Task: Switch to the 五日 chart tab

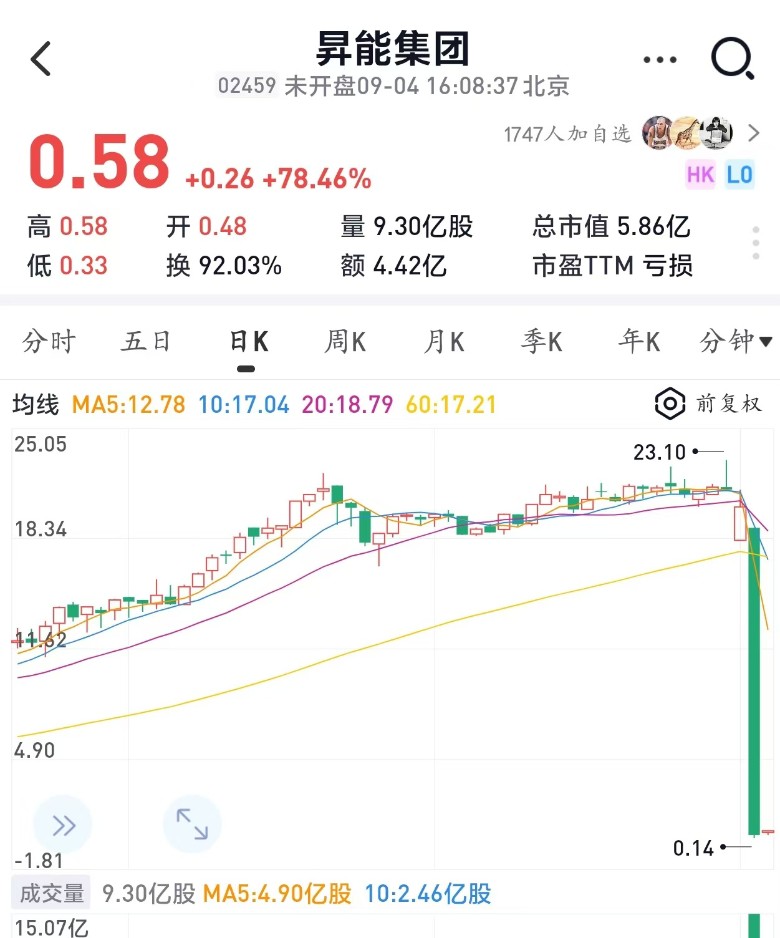Action: tap(146, 342)
